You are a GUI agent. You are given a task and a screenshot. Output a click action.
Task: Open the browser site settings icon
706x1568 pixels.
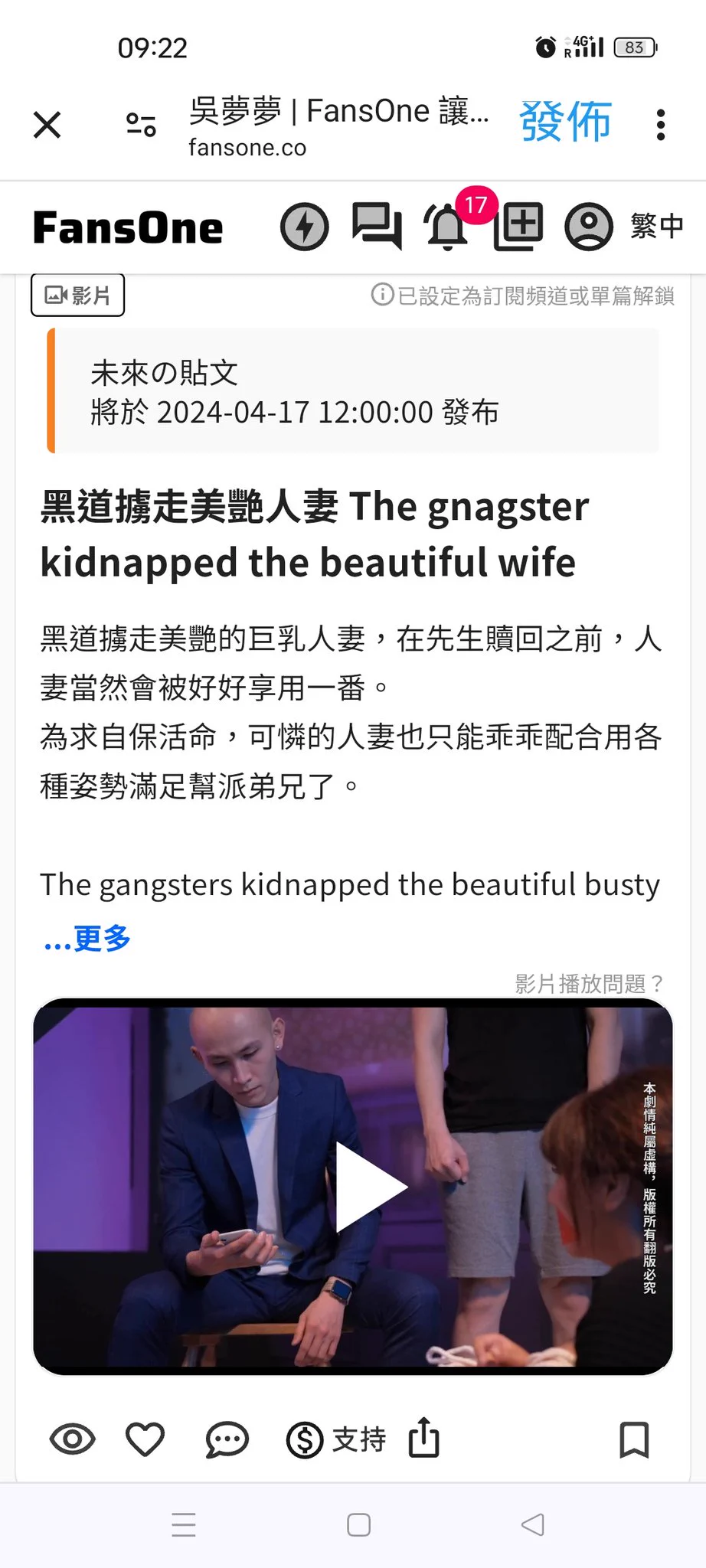pos(141,124)
